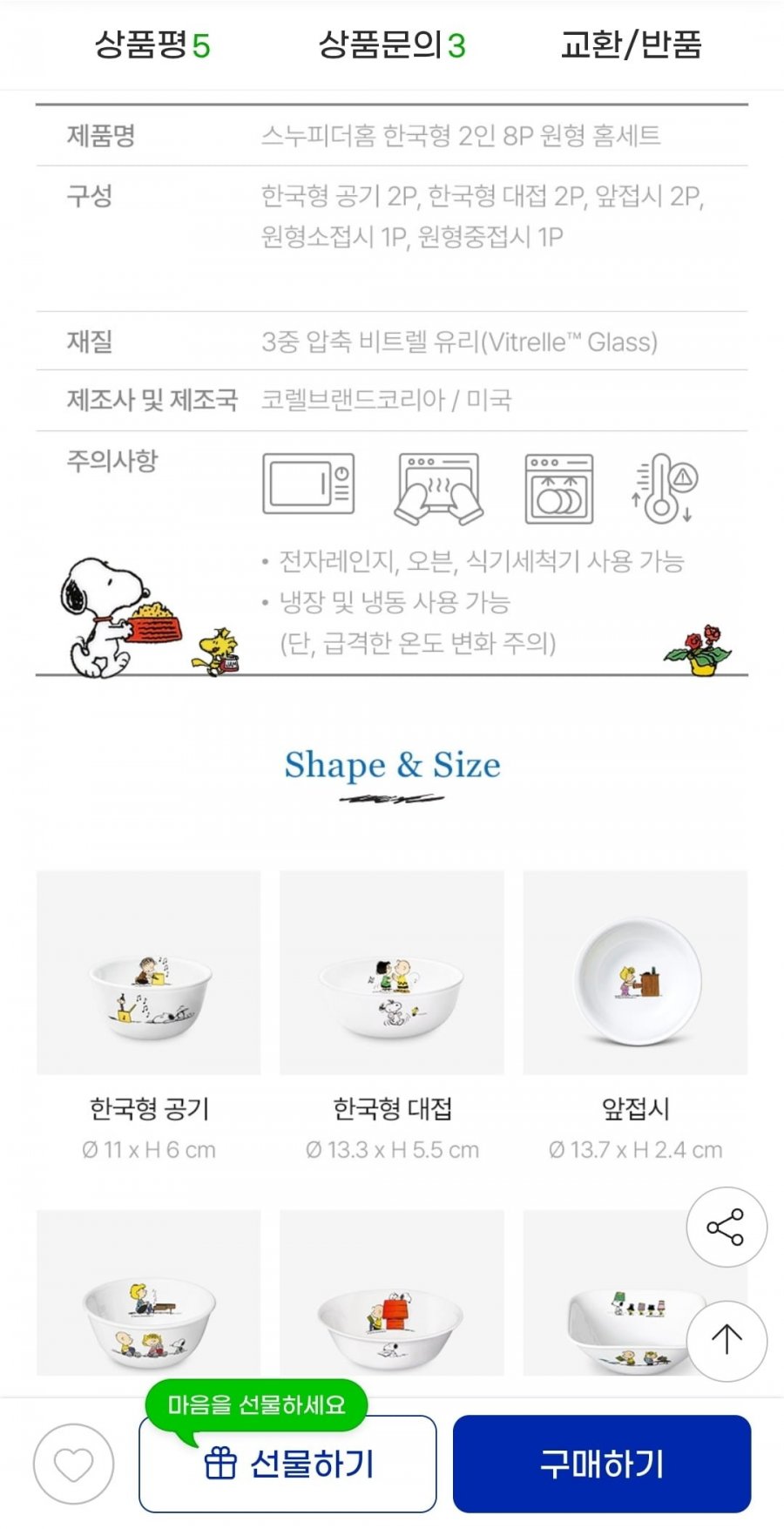Switch to the 교환/반품 tab
Viewport: 784px width, 1529px height.
(x=631, y=44)
